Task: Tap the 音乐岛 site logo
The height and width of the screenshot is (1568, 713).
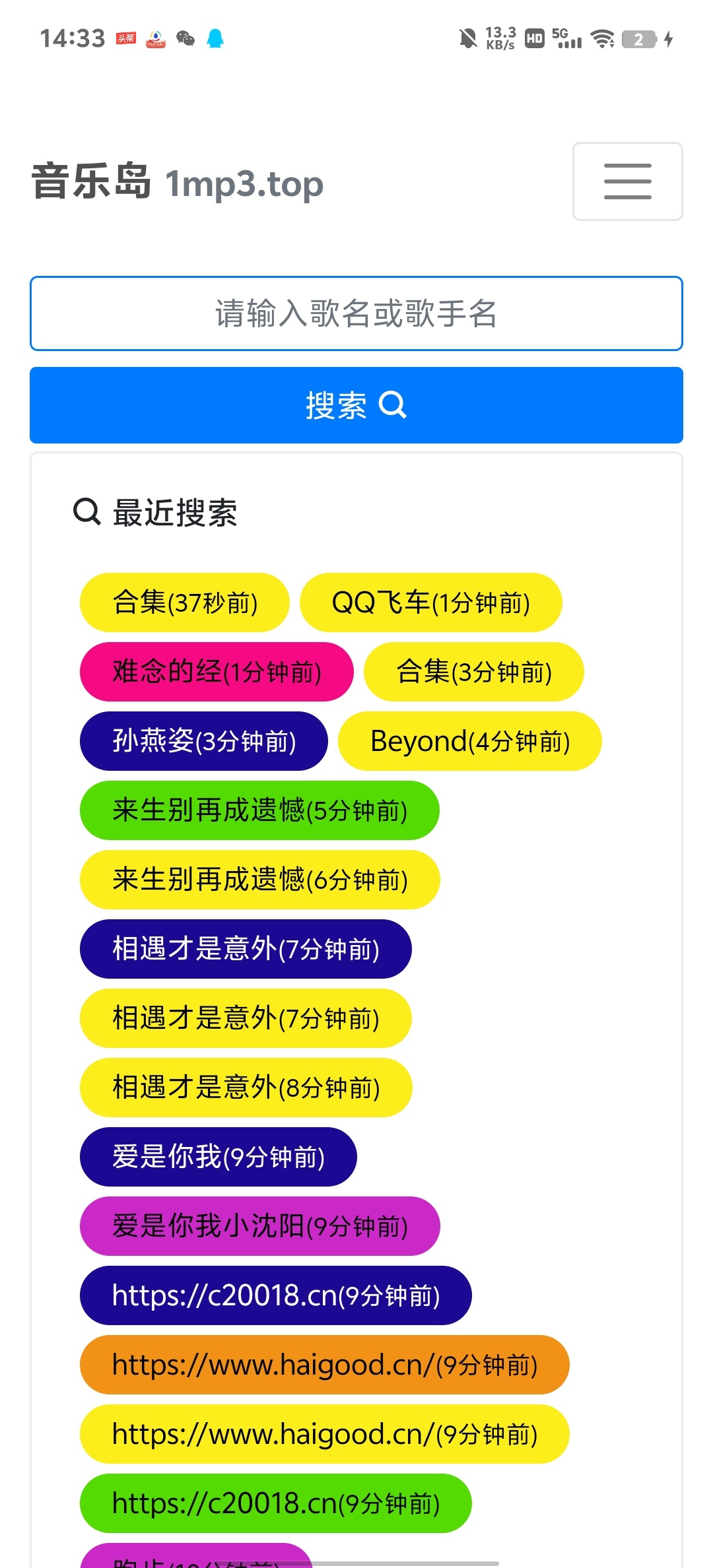Action: coord(92,183)
